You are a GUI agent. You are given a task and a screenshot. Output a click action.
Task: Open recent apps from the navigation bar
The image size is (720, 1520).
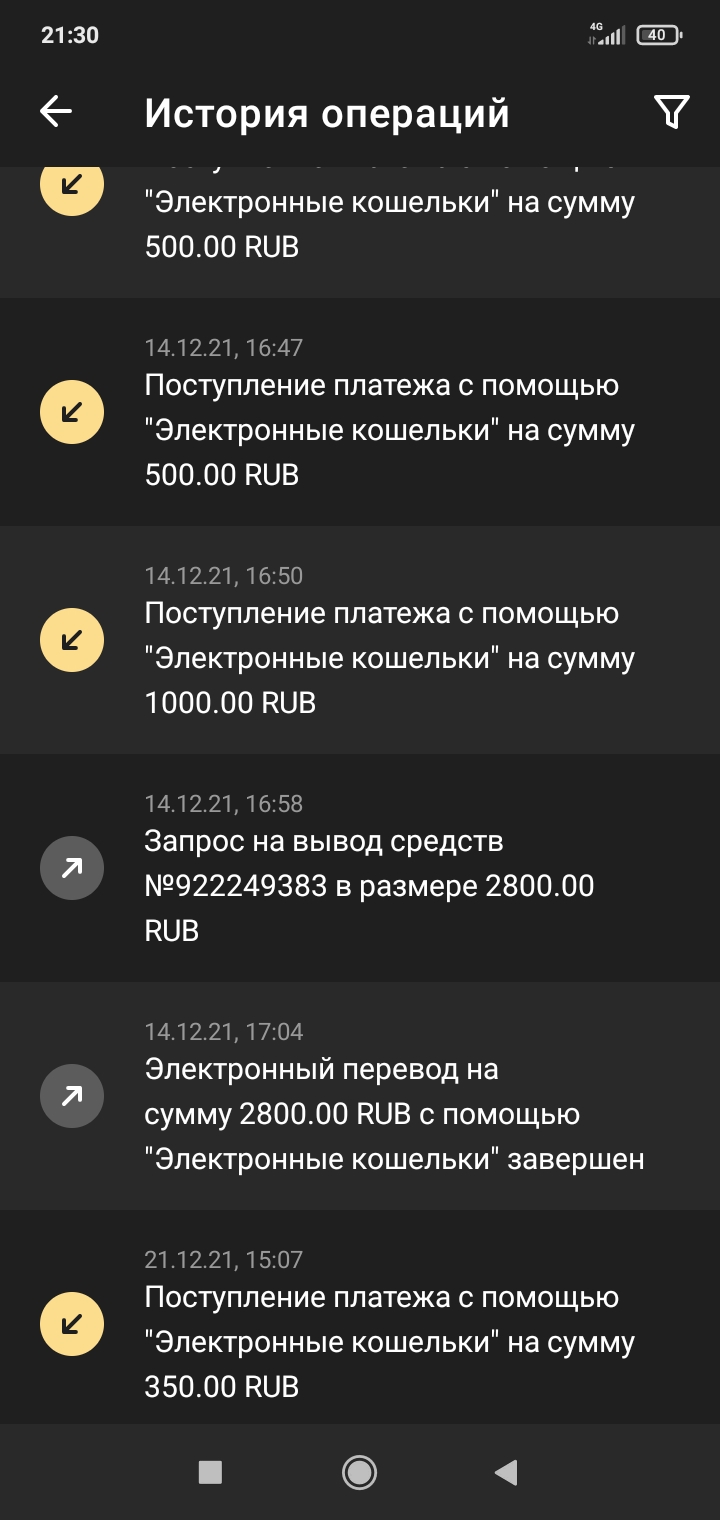coord(210,1472)
